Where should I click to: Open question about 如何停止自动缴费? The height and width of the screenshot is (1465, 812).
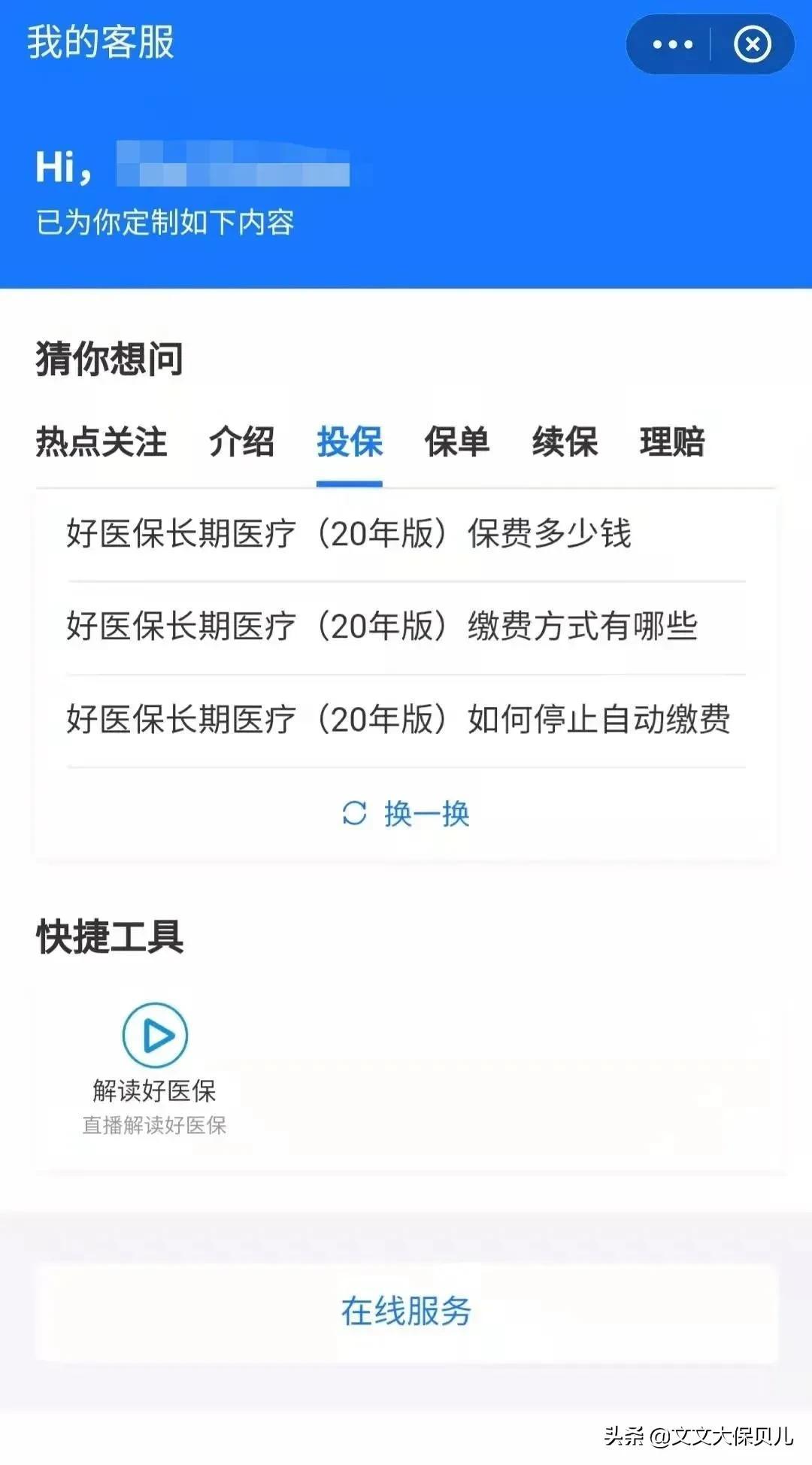[x=398, y=720]
